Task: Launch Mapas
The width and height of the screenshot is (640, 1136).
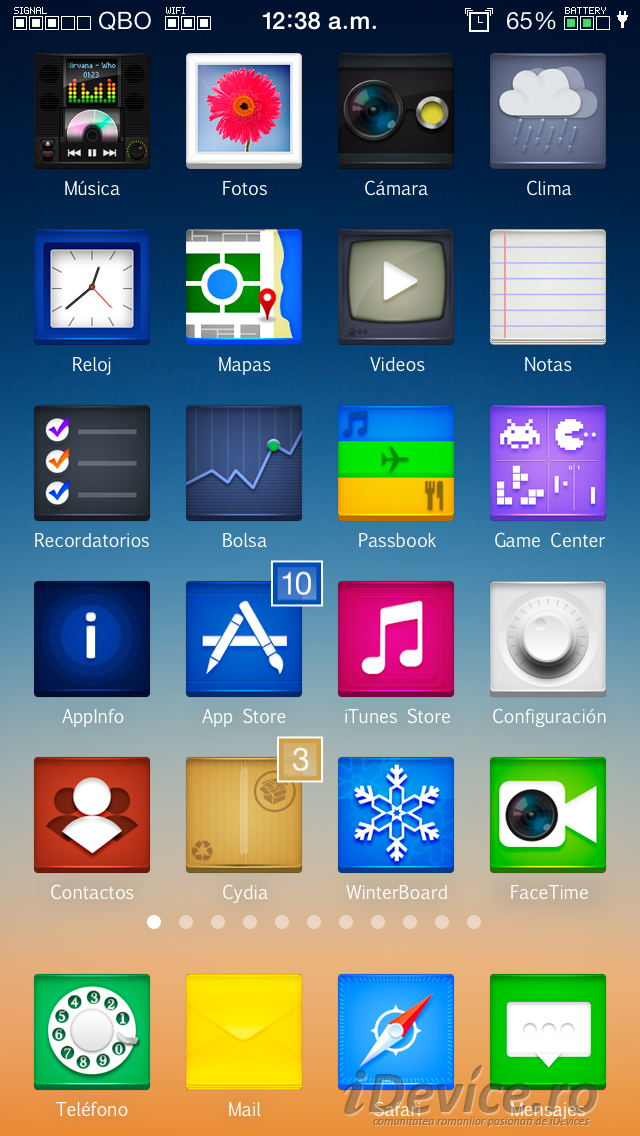Action: click(244, 287)
